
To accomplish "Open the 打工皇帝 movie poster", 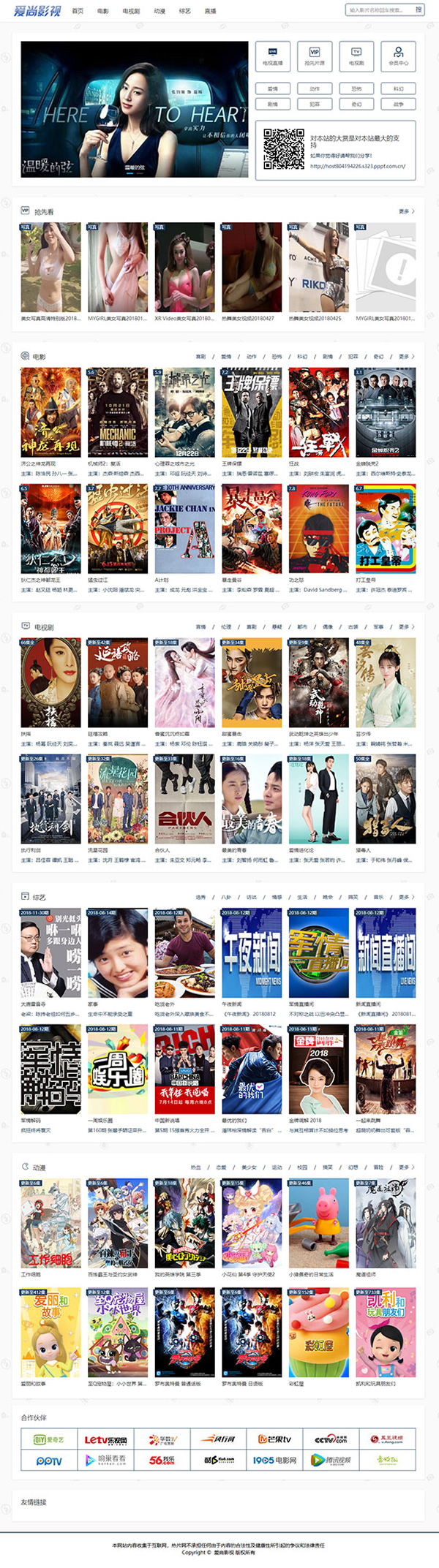I will (x=386, y=529).
